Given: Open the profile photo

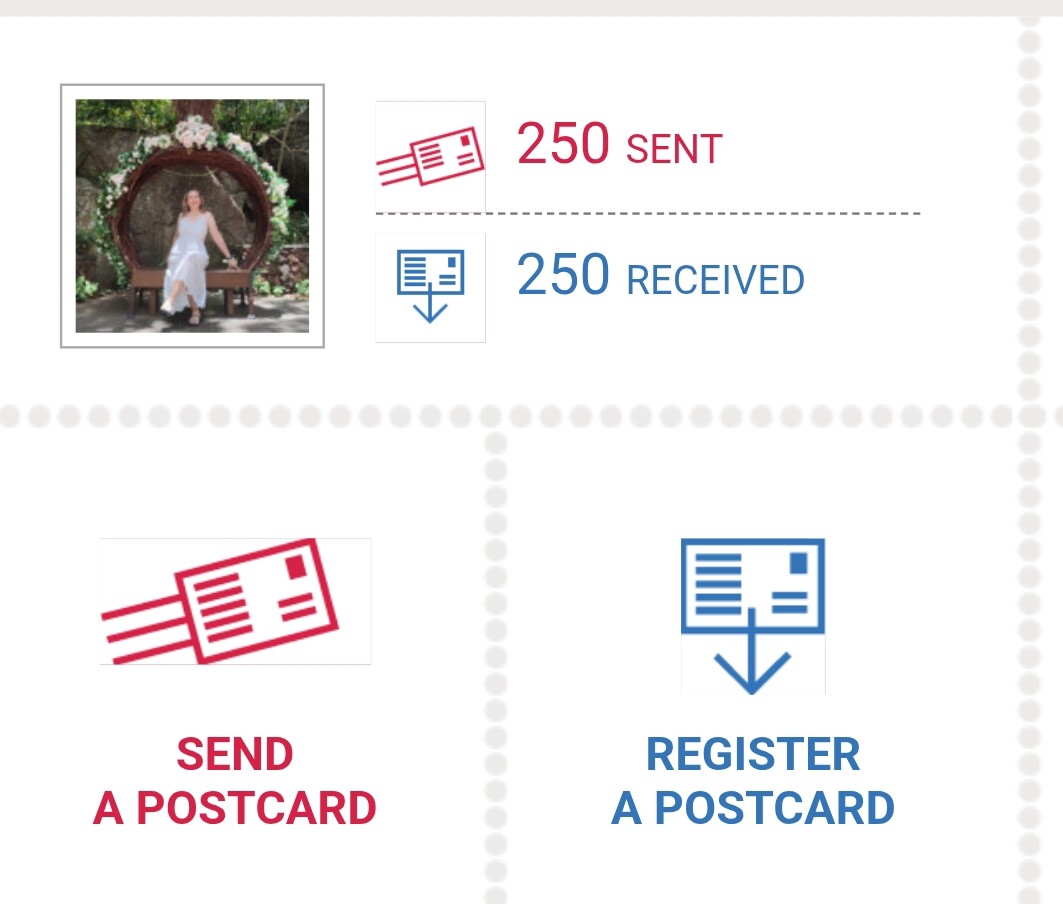Looking at the screenshot, I should point(192,216).
